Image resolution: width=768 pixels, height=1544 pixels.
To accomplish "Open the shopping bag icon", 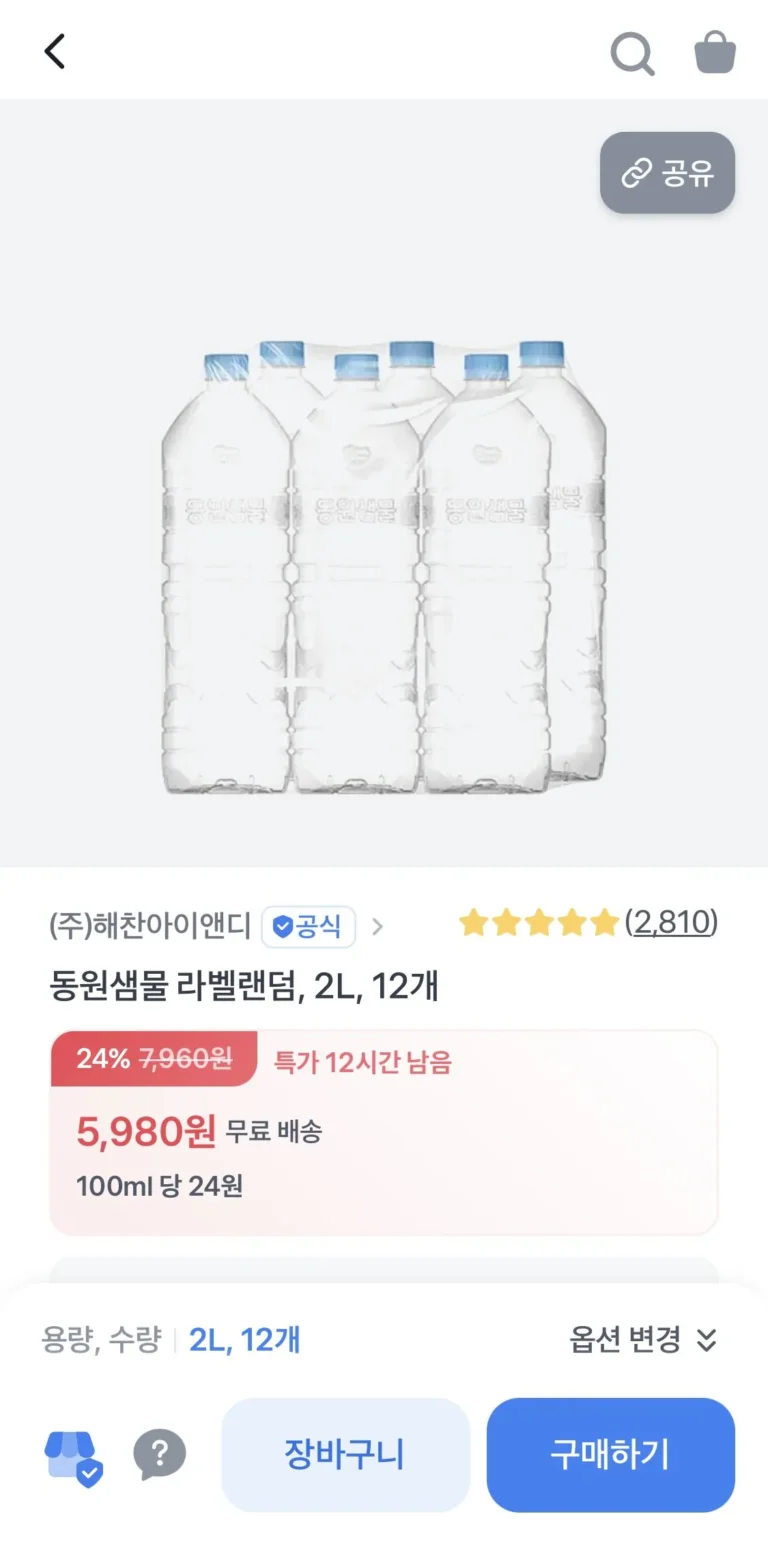I will coord(715,52).
